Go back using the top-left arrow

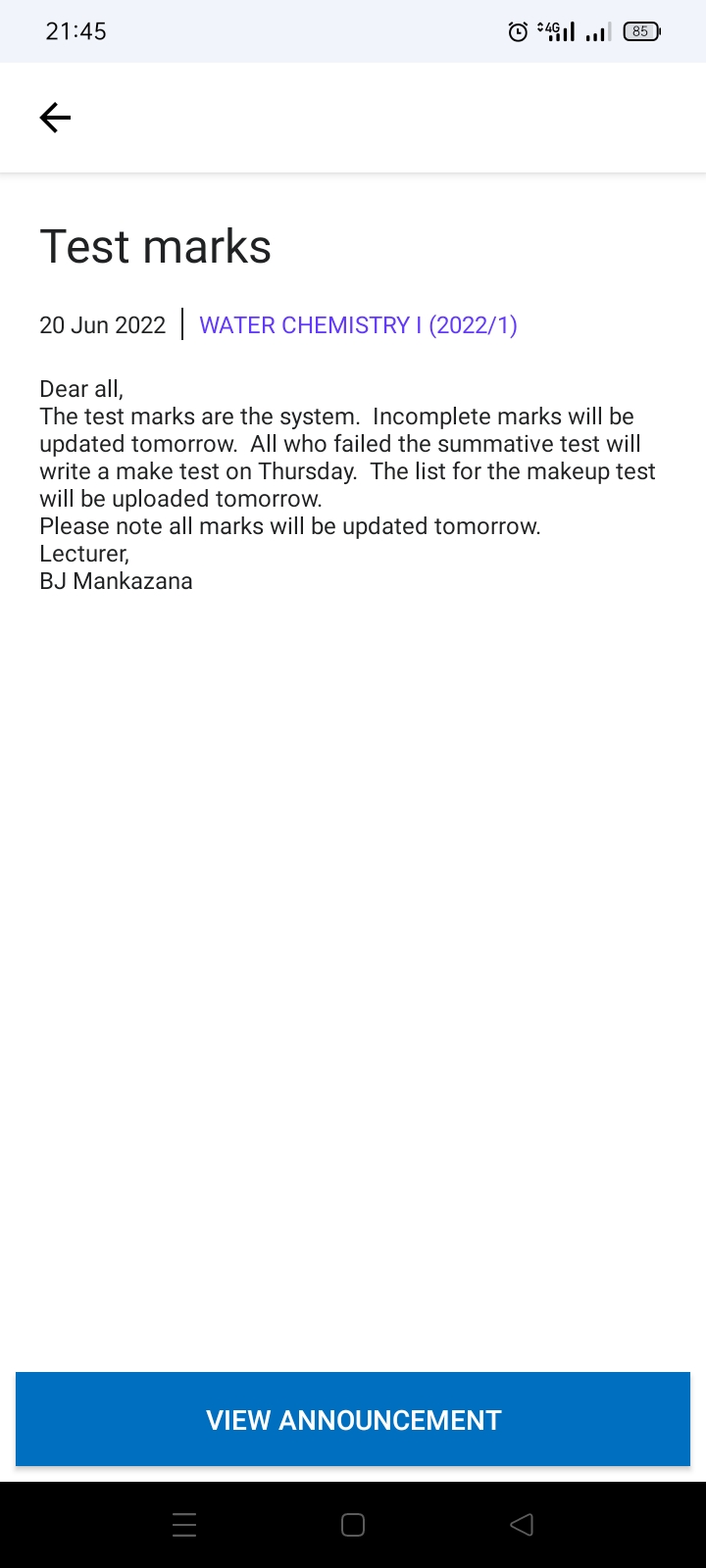click(x=55, y=118)
